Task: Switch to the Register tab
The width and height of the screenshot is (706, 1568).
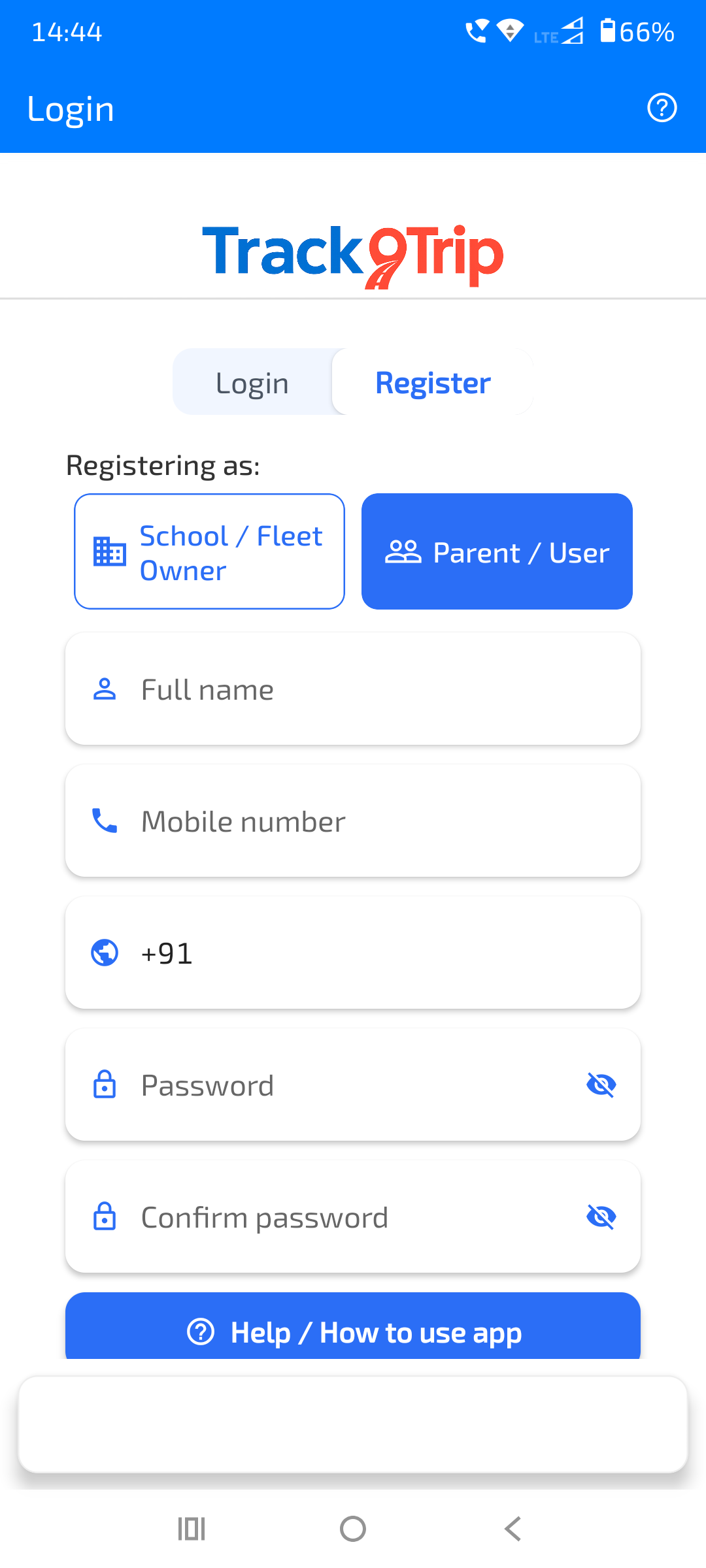Action: 433,382
